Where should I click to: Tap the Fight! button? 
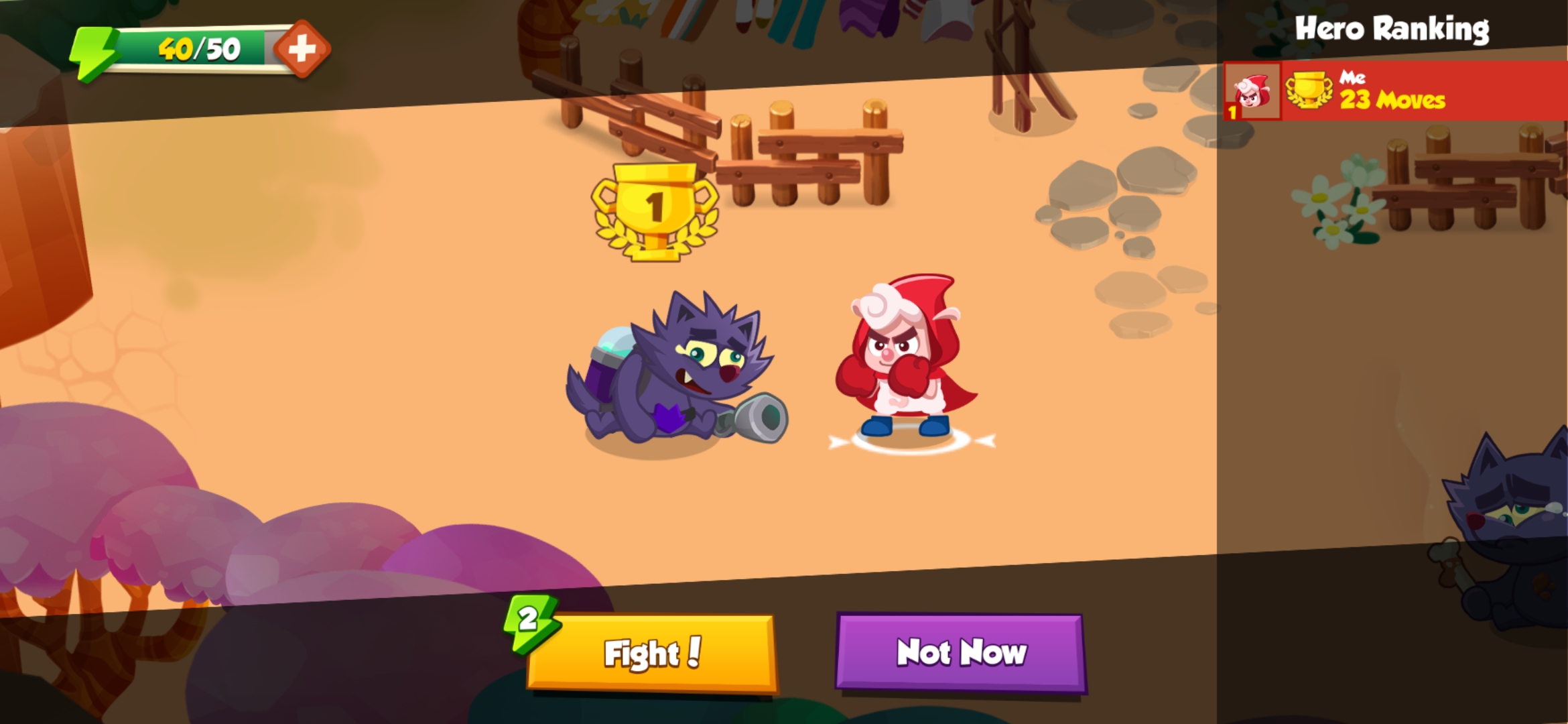click(651, 653)
